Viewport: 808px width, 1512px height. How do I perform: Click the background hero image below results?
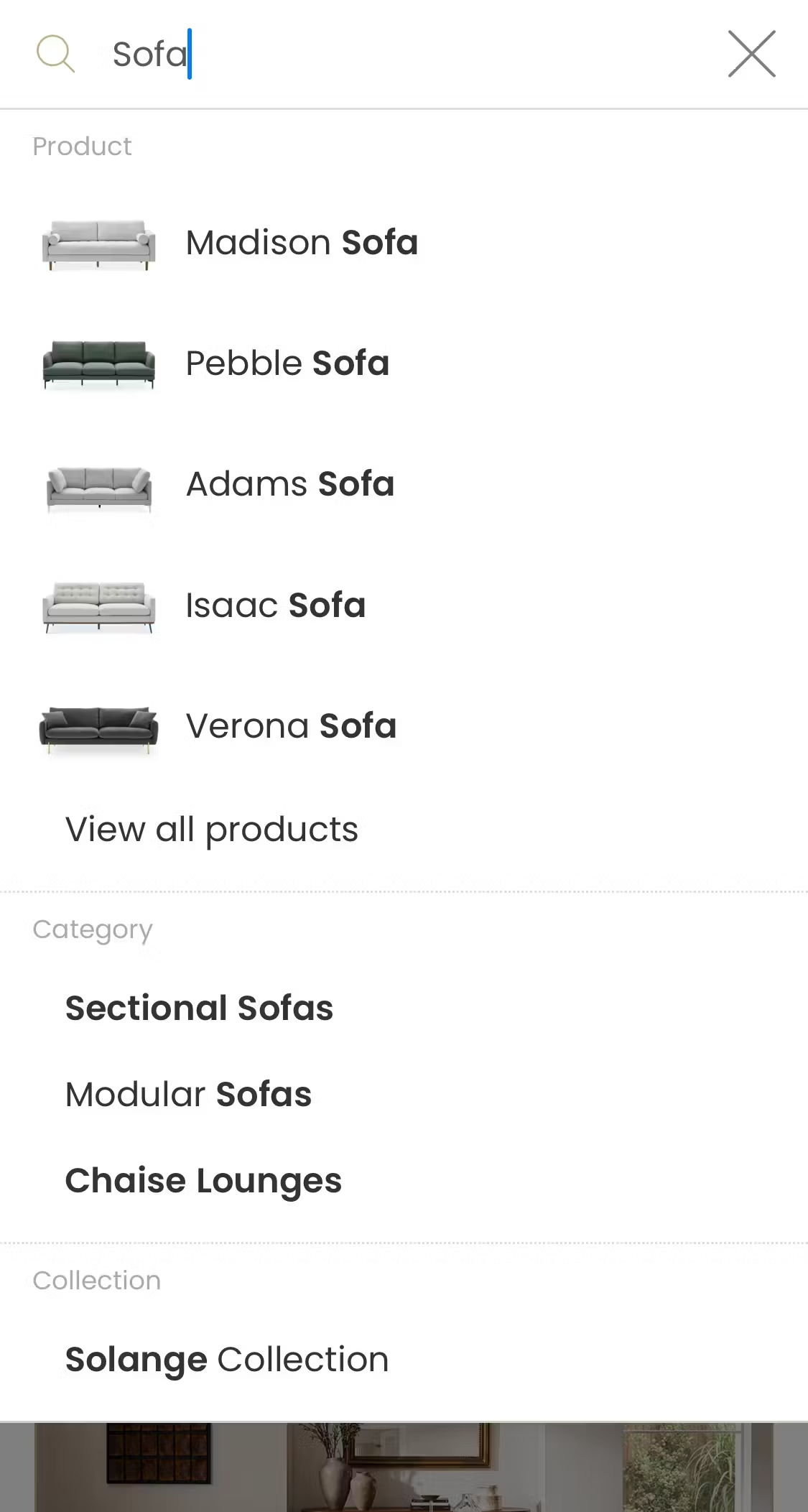point(404,1472)
